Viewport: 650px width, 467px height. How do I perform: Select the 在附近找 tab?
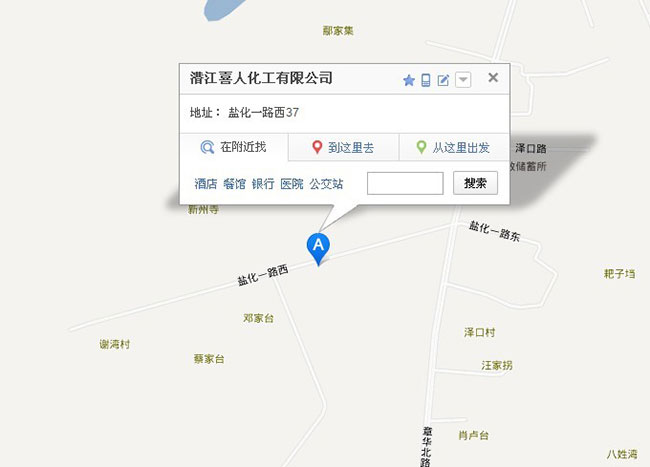[x=234, y=147]
